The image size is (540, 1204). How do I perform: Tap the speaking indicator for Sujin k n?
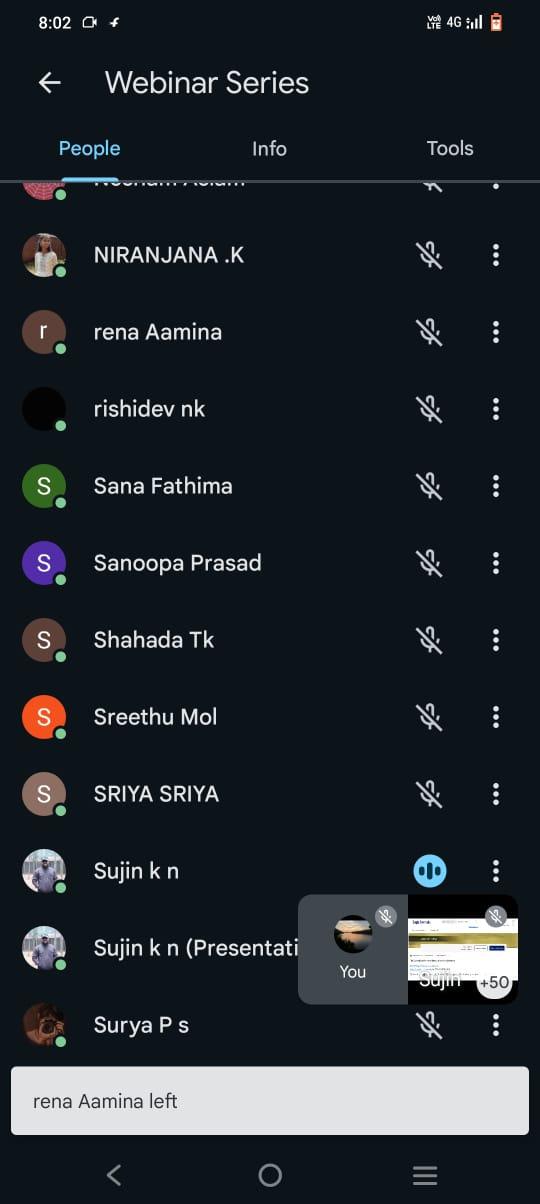[430, 871]
